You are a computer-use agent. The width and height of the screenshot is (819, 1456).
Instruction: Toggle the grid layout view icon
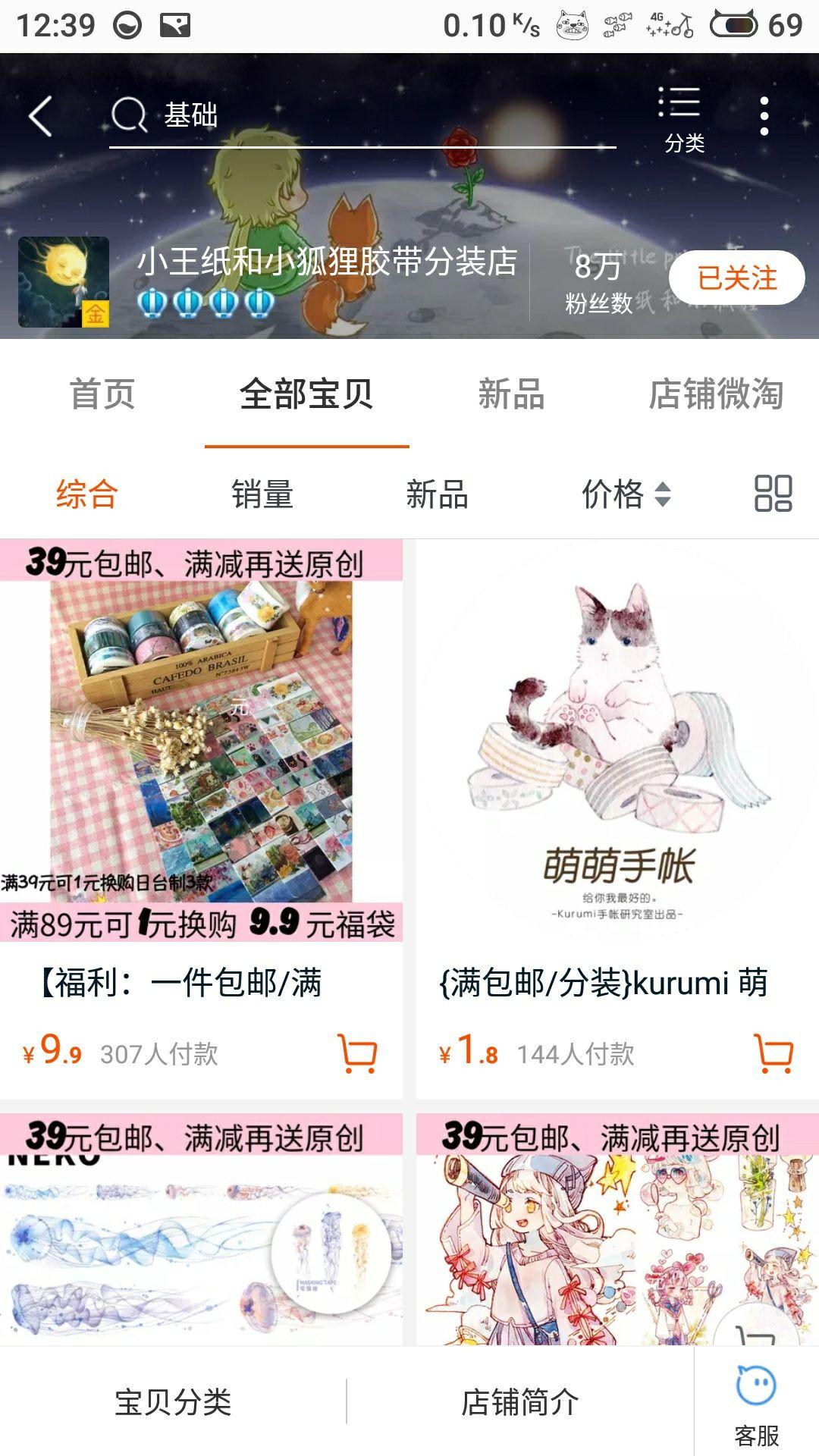click(773, 494)
